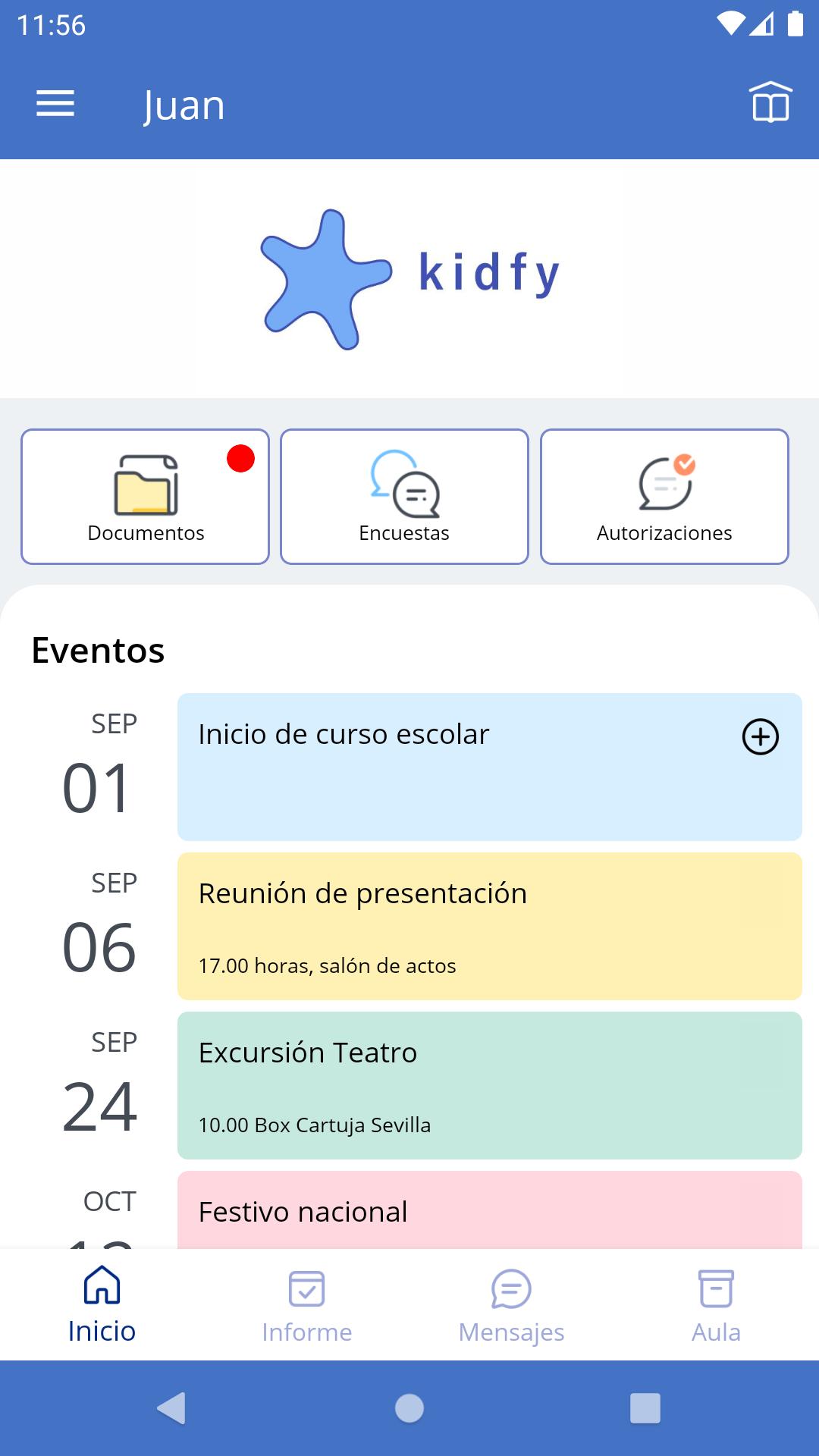
Task: Switch to the Informe tab
Action: pos(307,1304)
